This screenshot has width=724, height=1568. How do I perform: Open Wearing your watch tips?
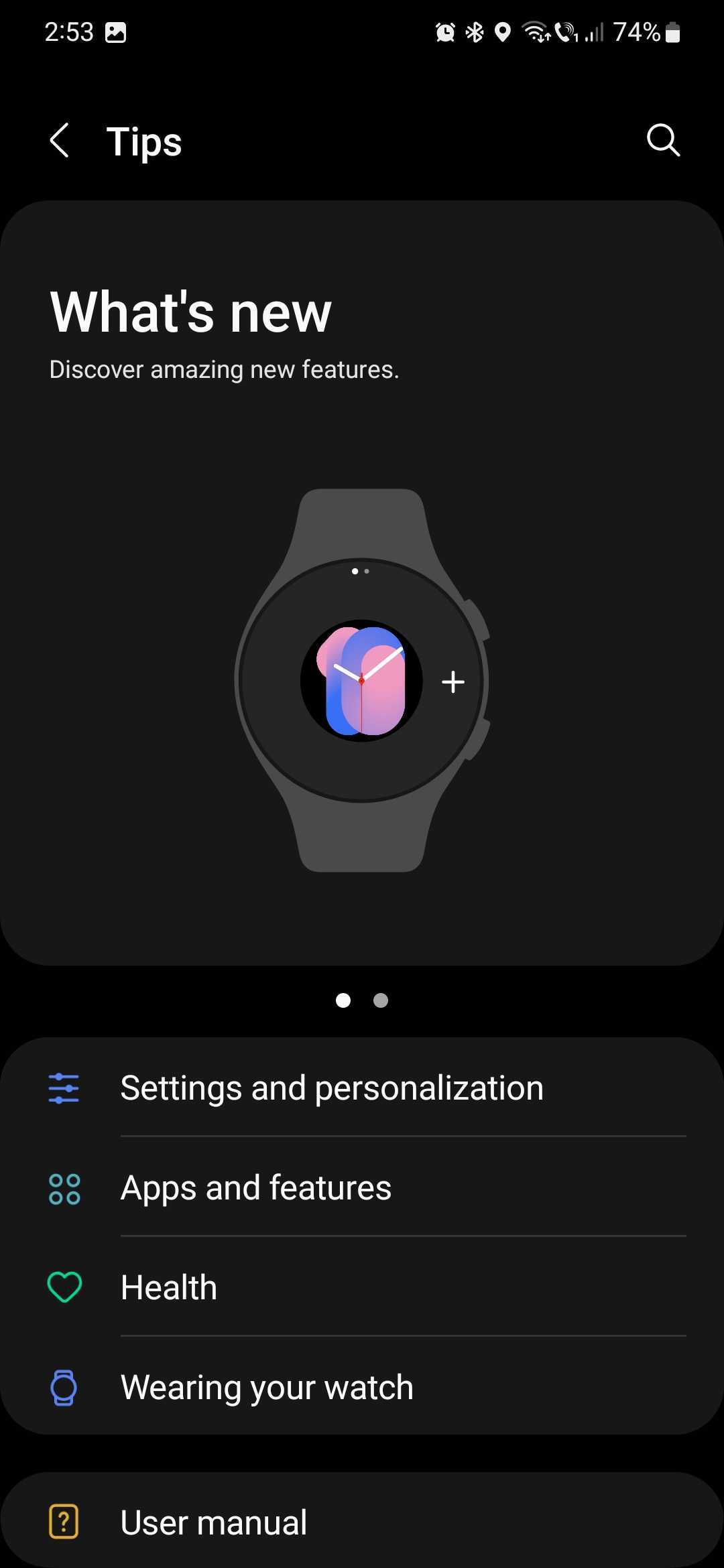click(x=362, y=1387)
